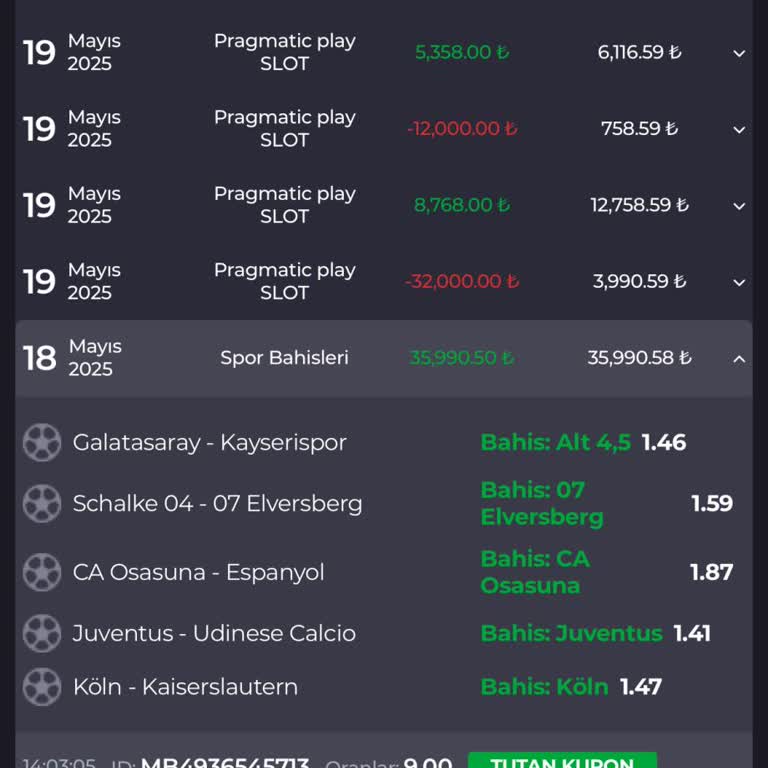Expand the 8,768.00 ₺ Pragmatic play row
768x768 pixels.
pyautogui.click(x=739, y=206)
